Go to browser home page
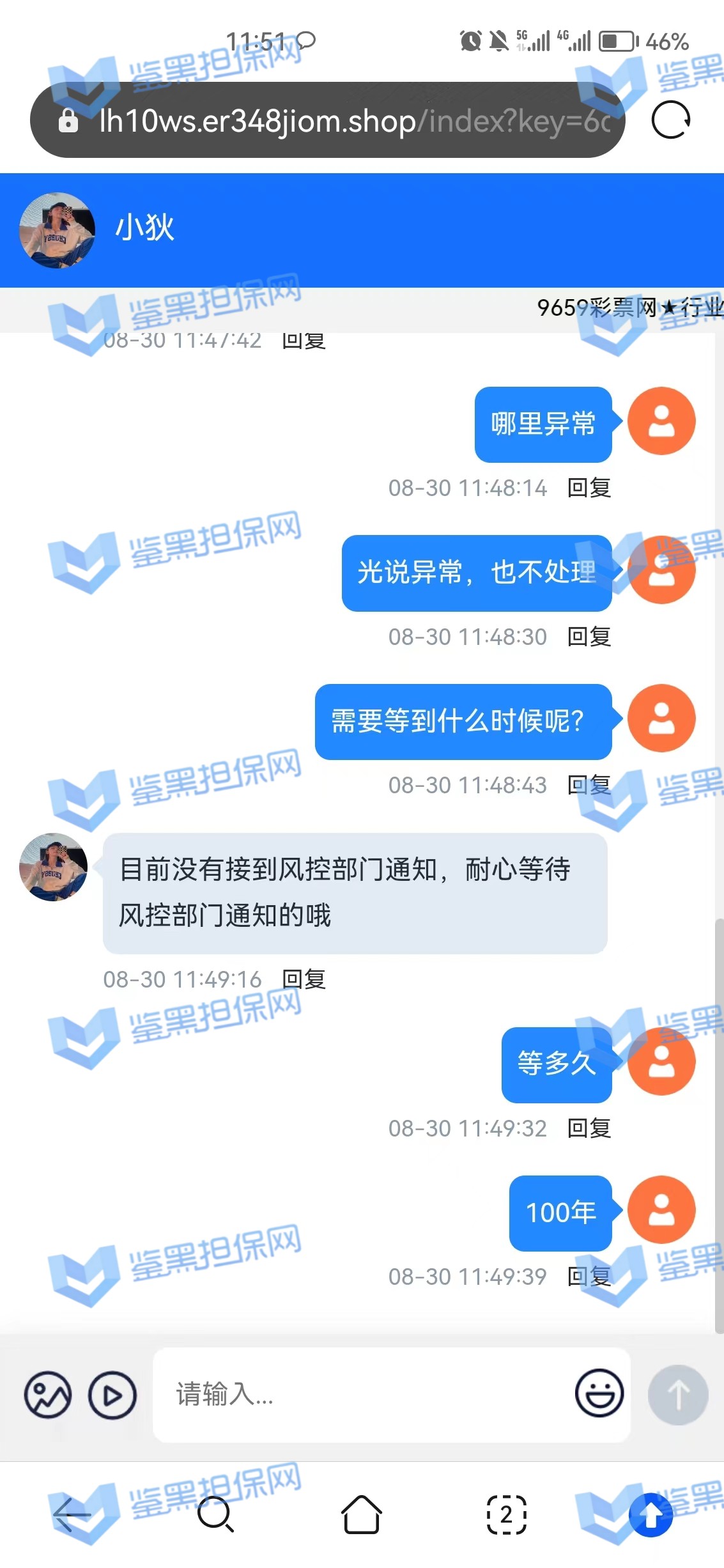 [x=362, y=1514]
